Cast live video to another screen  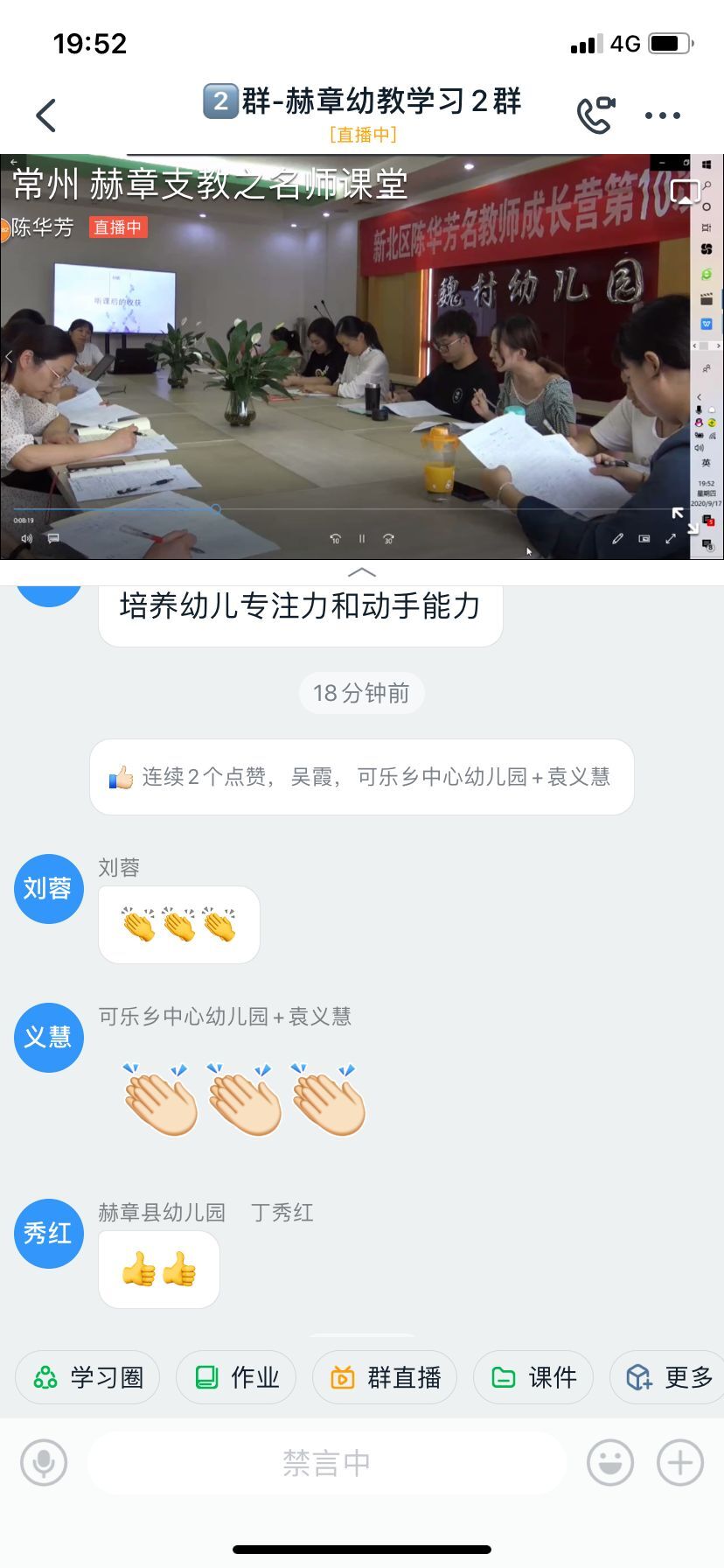click(x=685, y=191)
